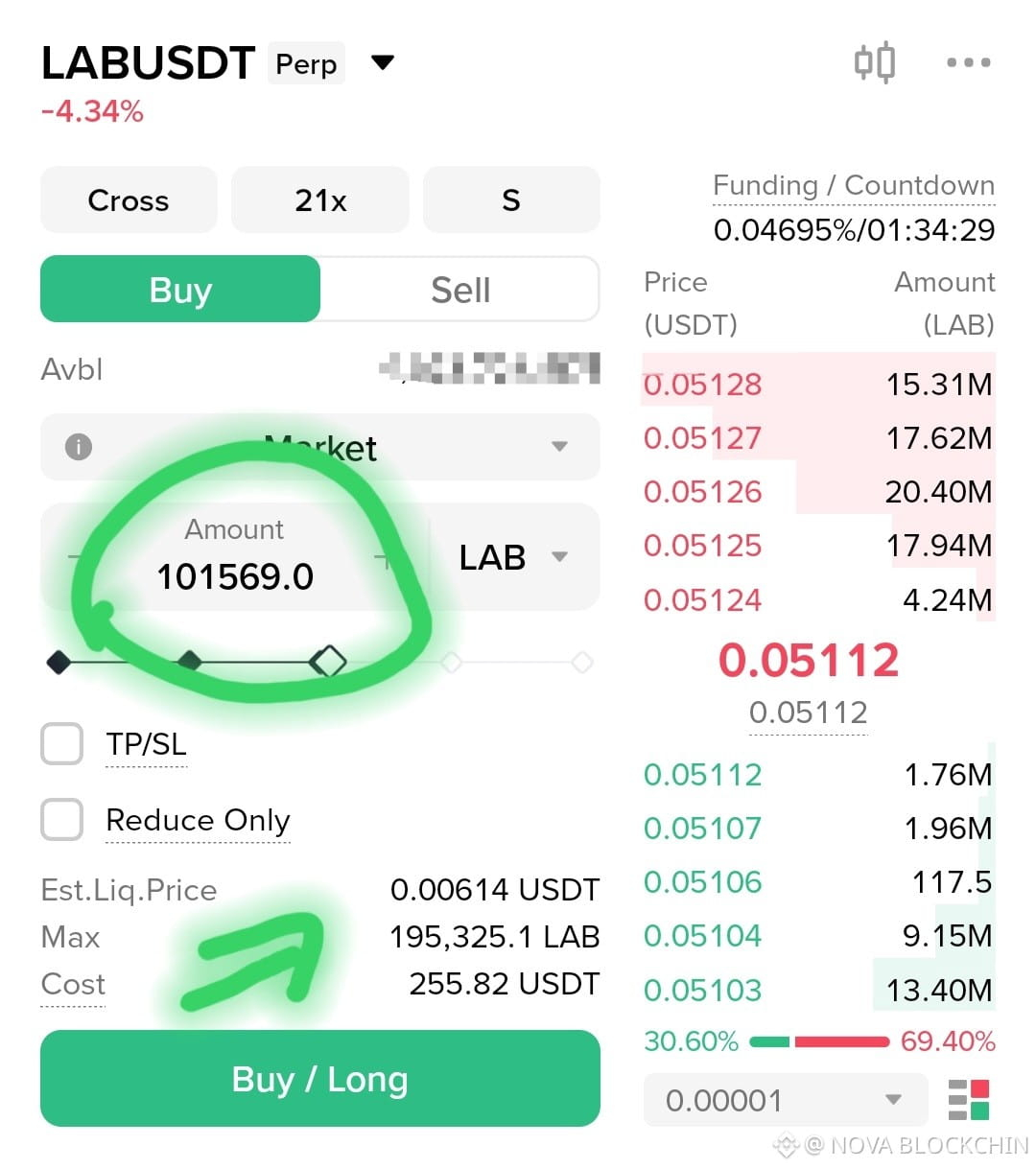Open the three-dot overflow menu
The height and width of the screenshot is (1169, 1036).
click(x=968, y=63)
